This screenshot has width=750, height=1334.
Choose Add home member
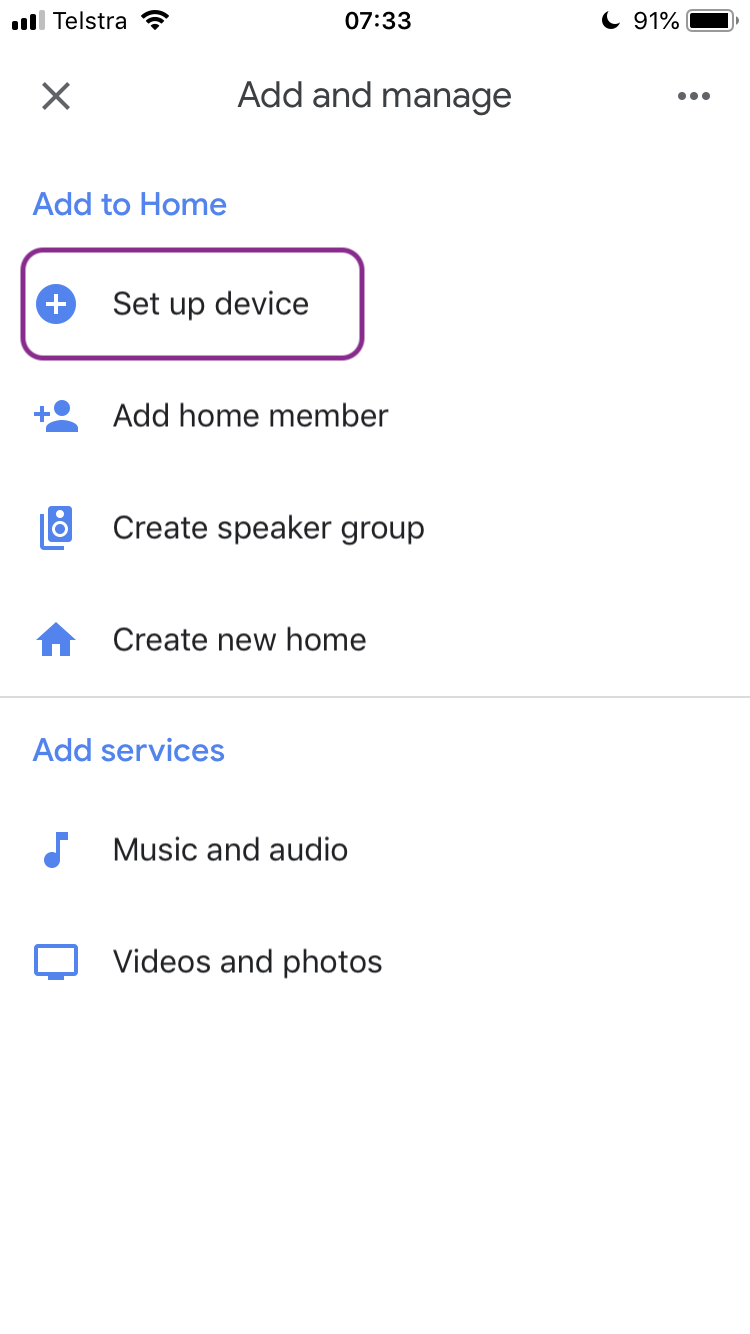(250, 415)
